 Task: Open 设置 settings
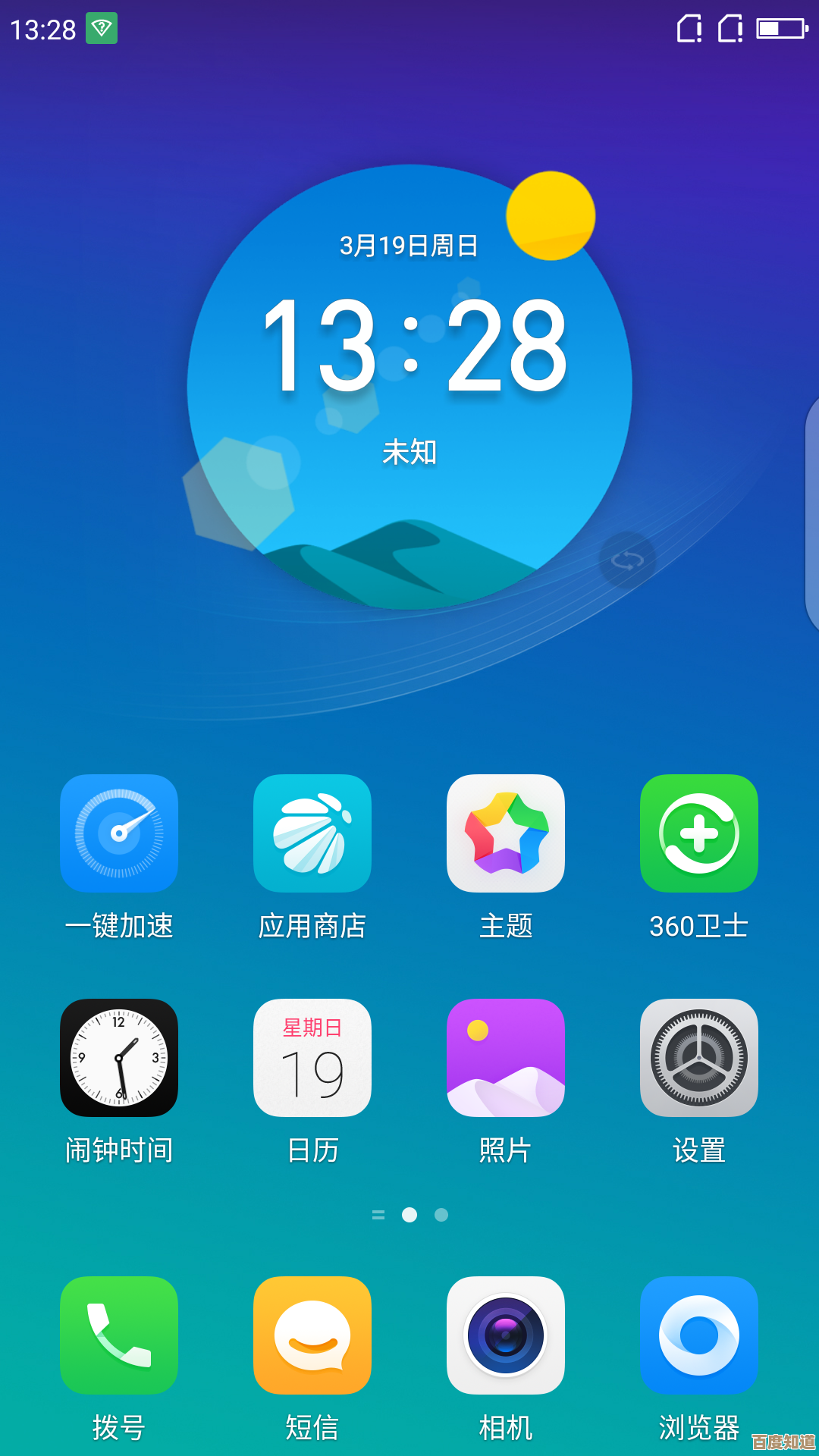click(x=699, y=1058)
